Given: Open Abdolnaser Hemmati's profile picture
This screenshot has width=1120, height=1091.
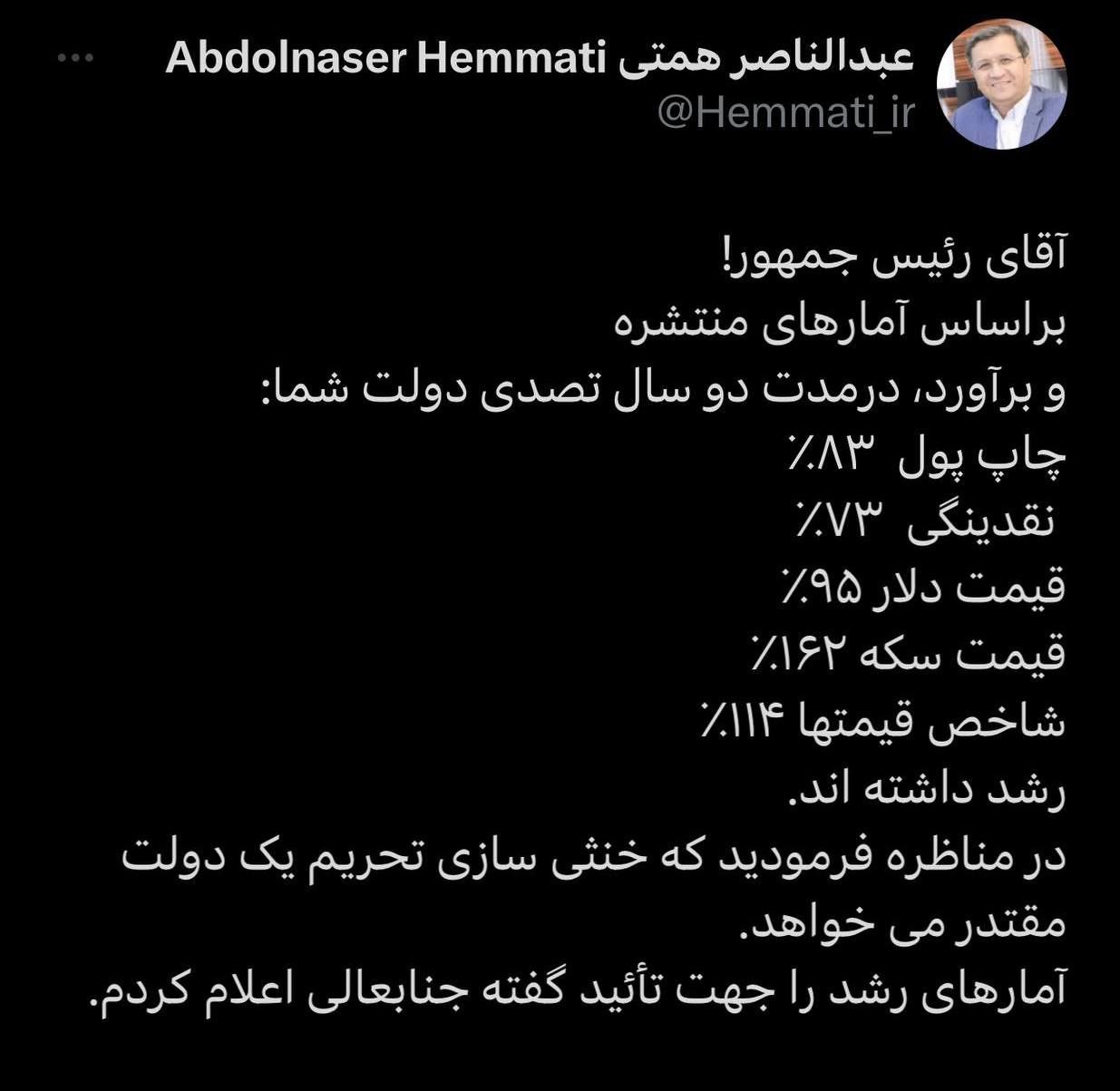Looking at the screenshot, I should [1000, 83].
